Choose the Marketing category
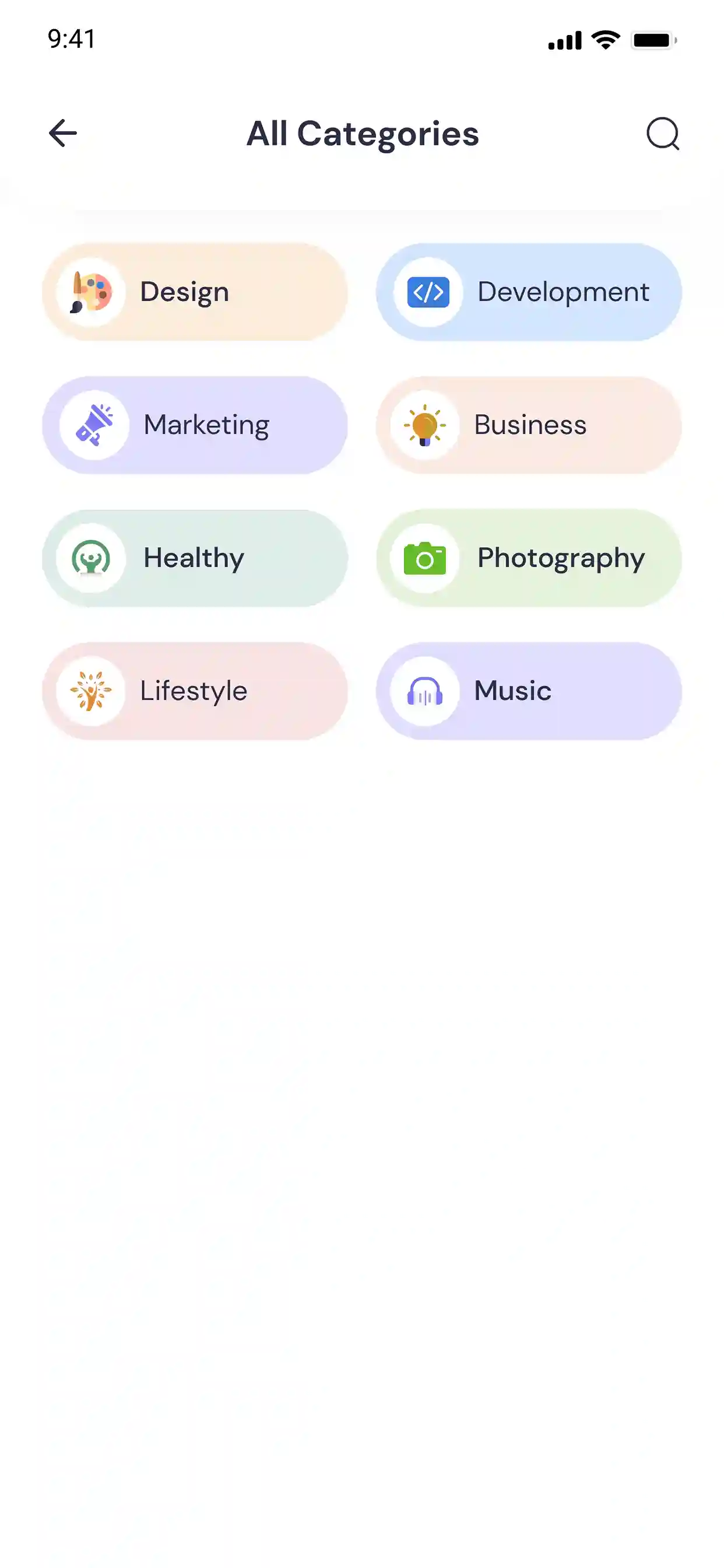Viewport: 724px width, 1568px height. click(195, 425)
